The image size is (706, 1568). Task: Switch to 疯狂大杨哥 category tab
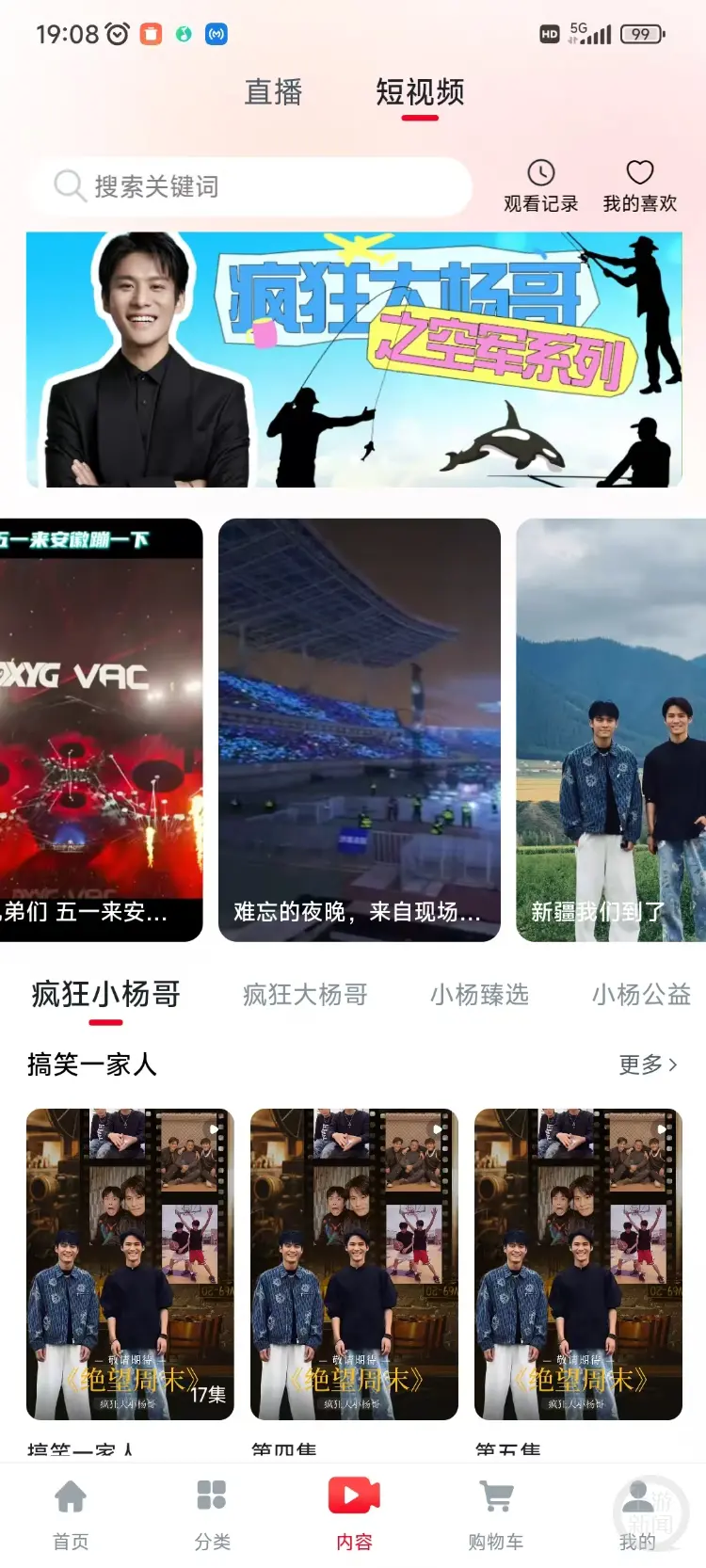click(305, 995)
